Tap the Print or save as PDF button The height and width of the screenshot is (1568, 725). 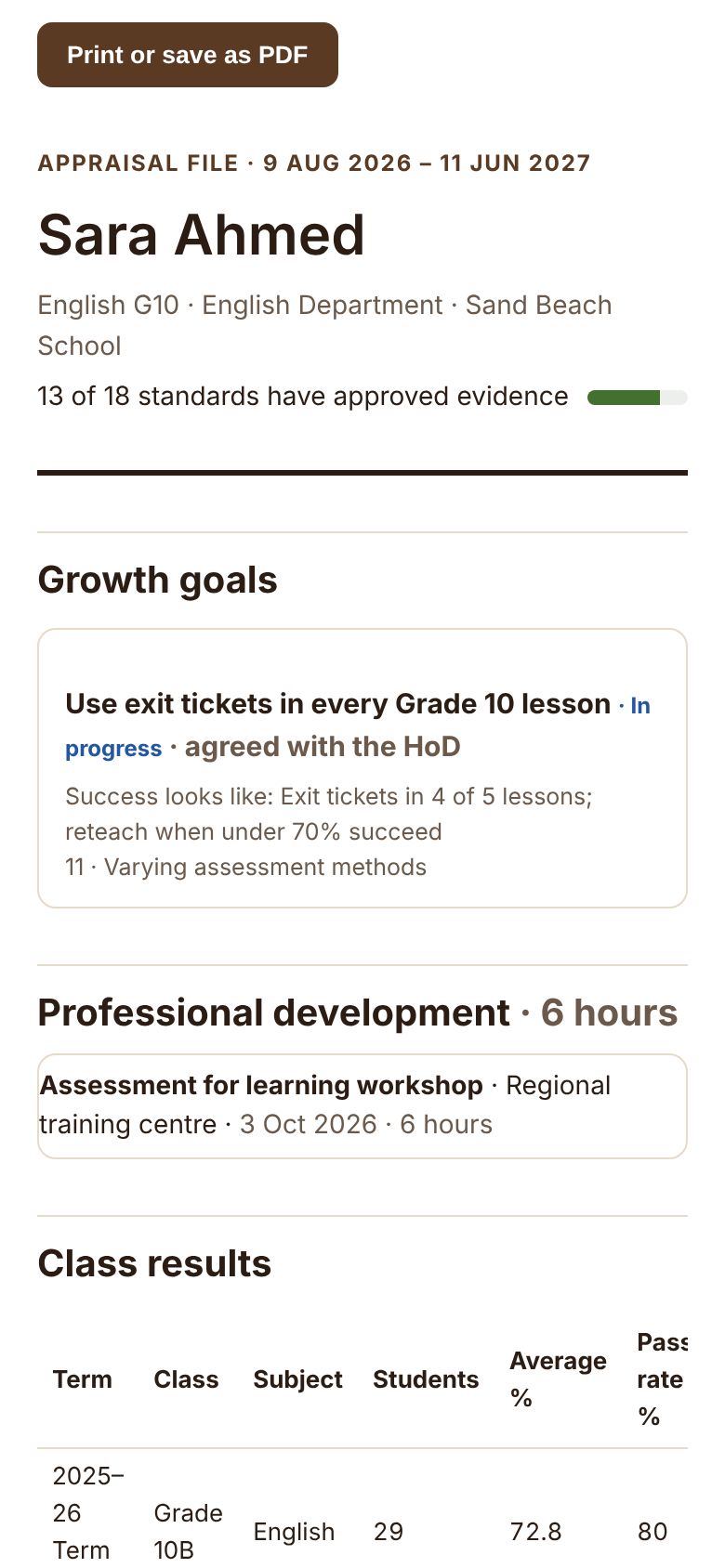pos(188,55)
